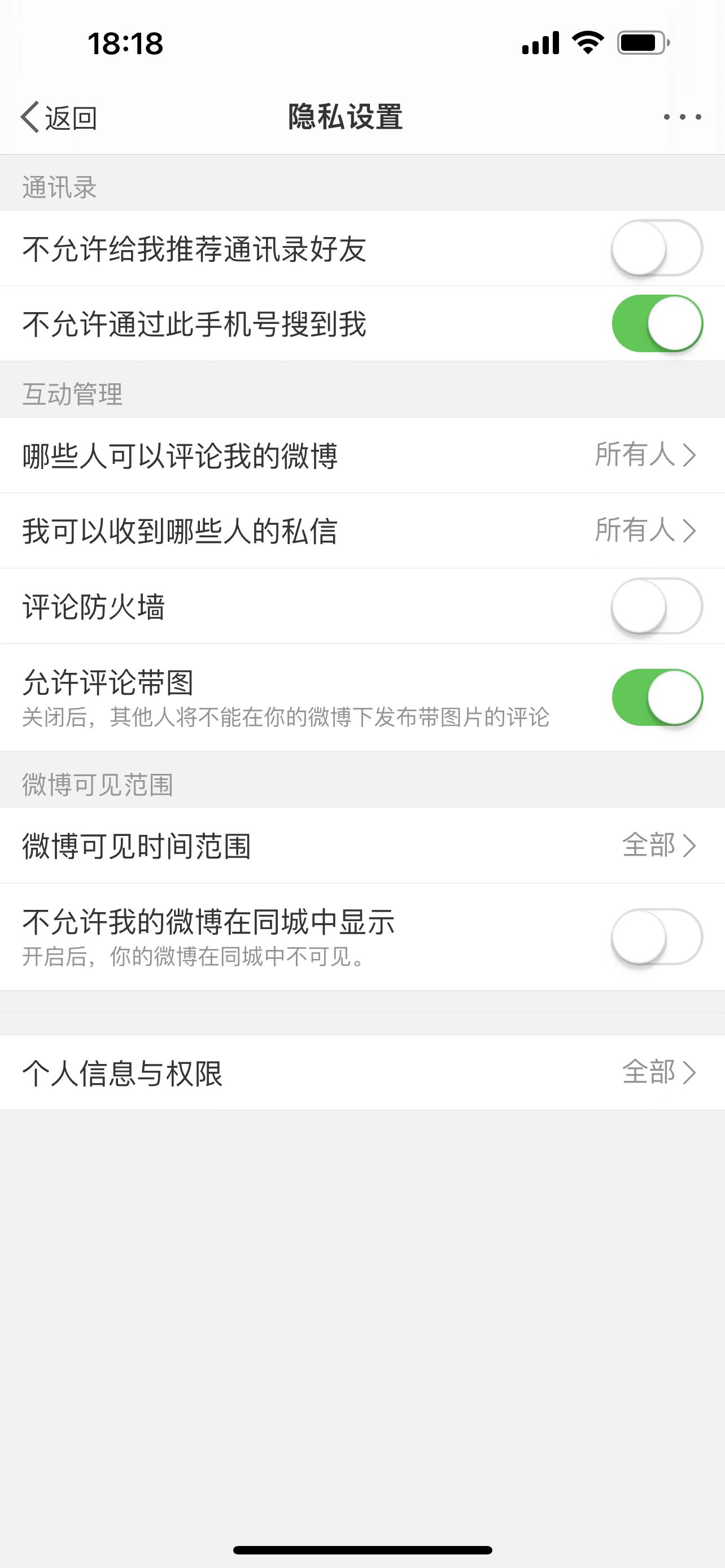The image size is (725, 1568).
Task: Open 哪些人可以评论我的微博 setting
Action: pyautogui.click(x=362, y=455)
